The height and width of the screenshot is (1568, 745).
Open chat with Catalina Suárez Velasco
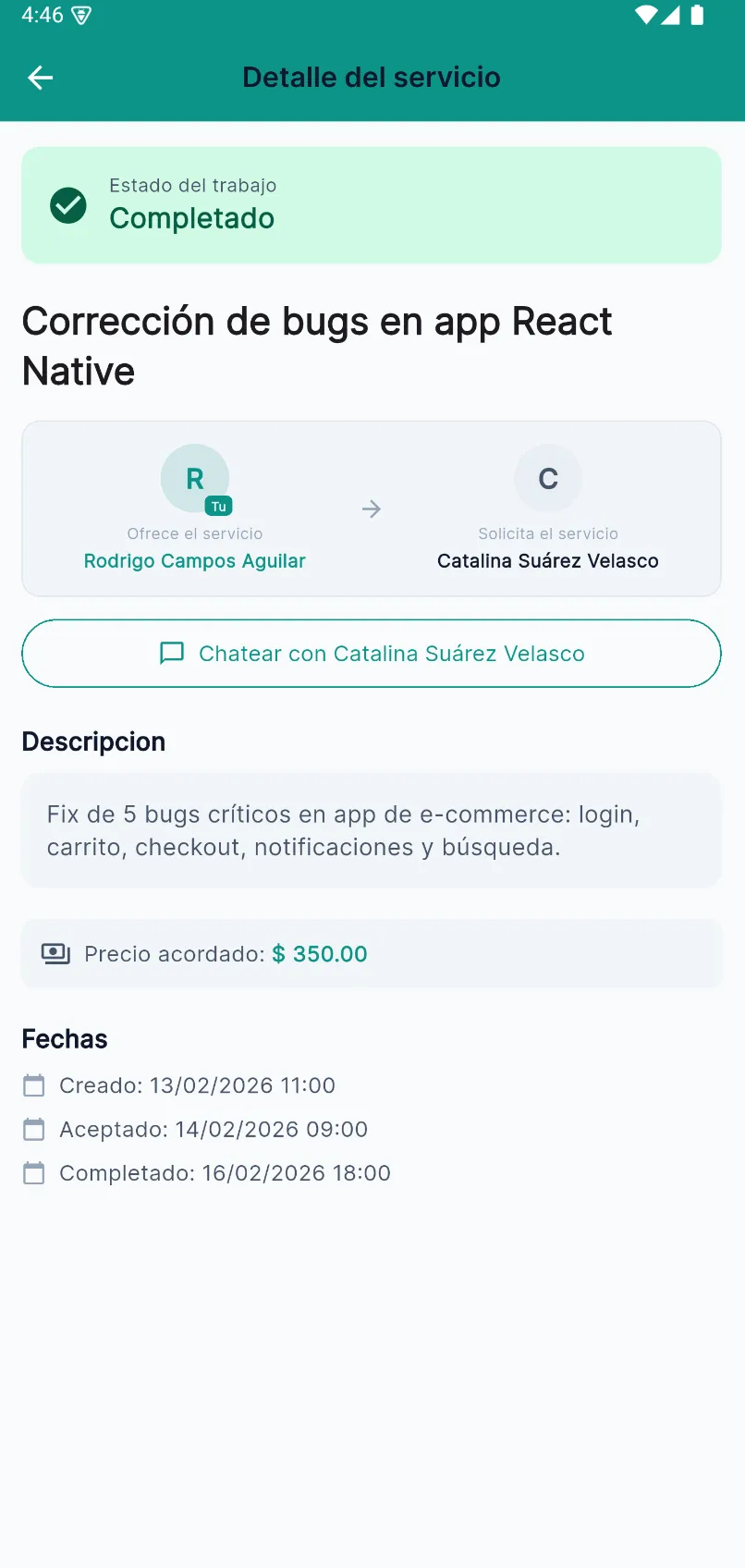[372, 654]
